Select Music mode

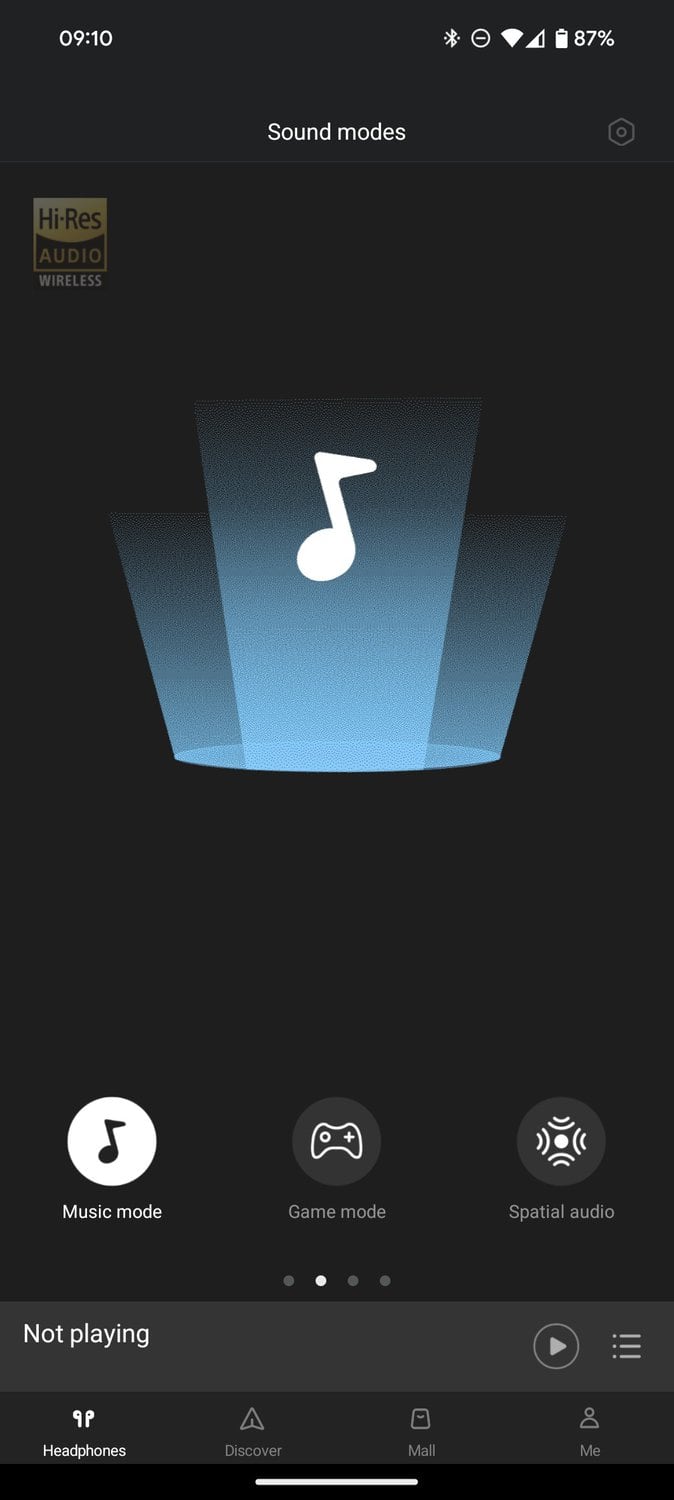tap(112, 1142)
